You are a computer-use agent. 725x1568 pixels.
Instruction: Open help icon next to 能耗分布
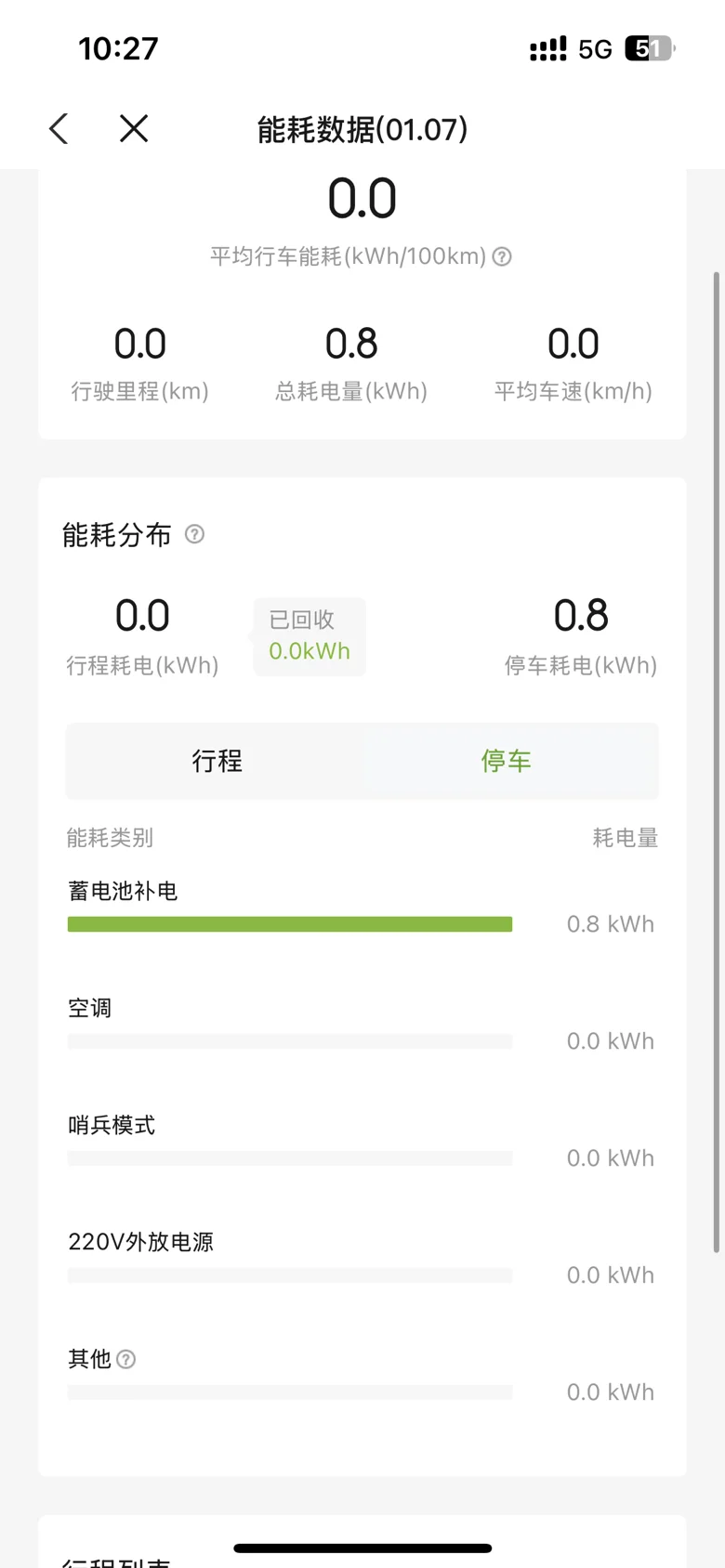(194, 534)
